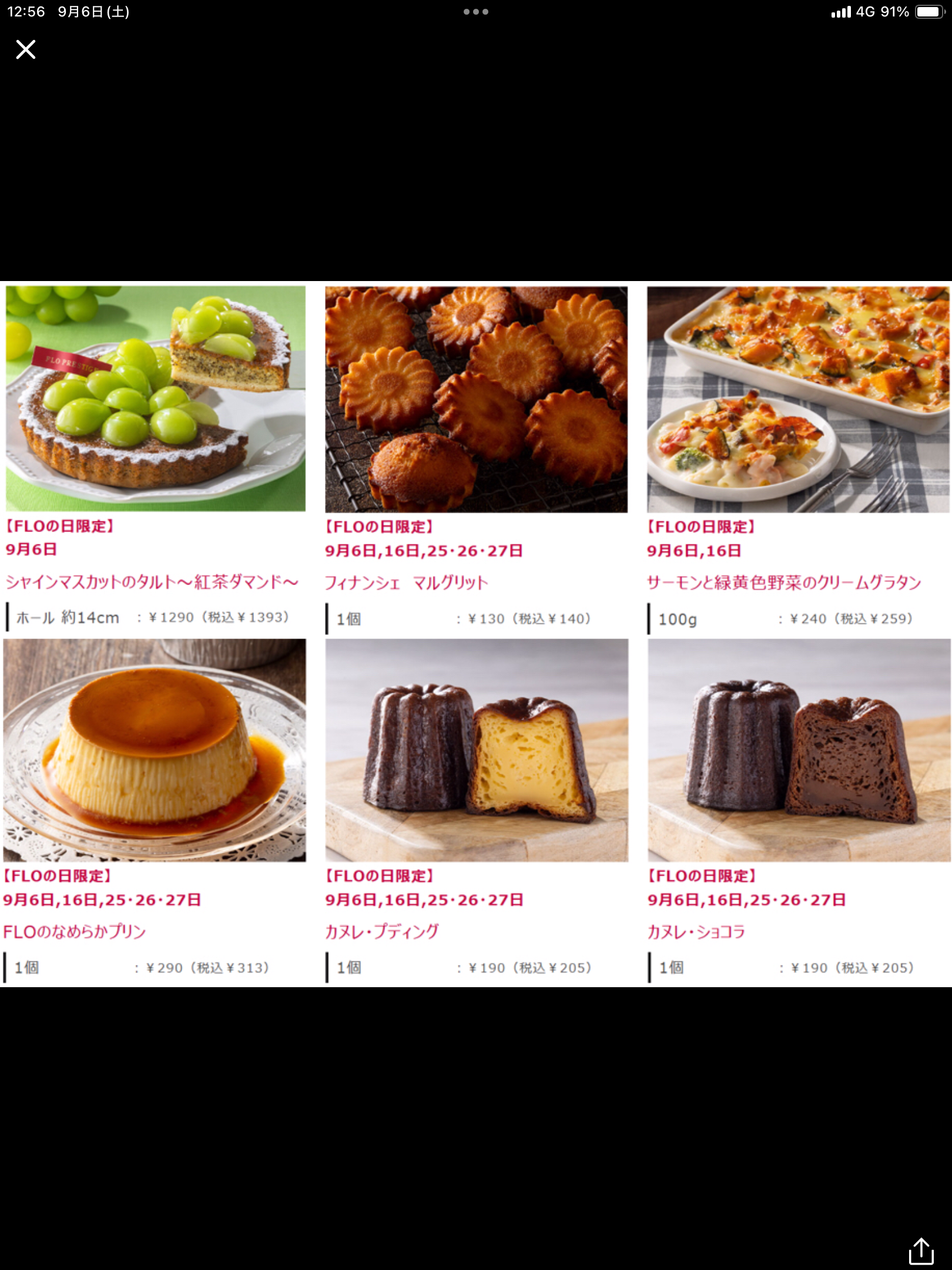Viewport: 952px width, 1270px height.
Task: Tap the three-dot multitasking menu
Action: [x=475, y=12]
